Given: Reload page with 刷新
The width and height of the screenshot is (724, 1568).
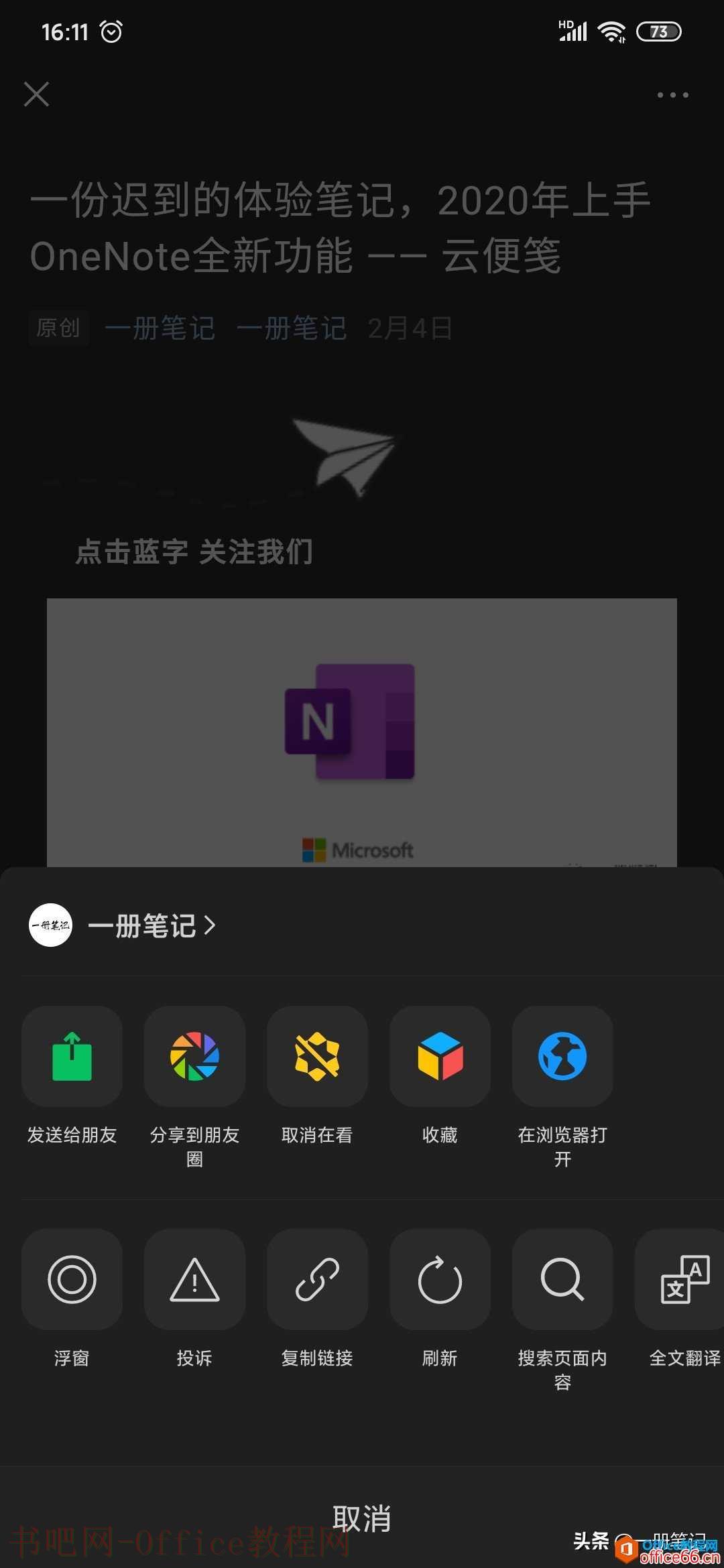Looking at the screenshot, I should click(x=440, y=1280).
